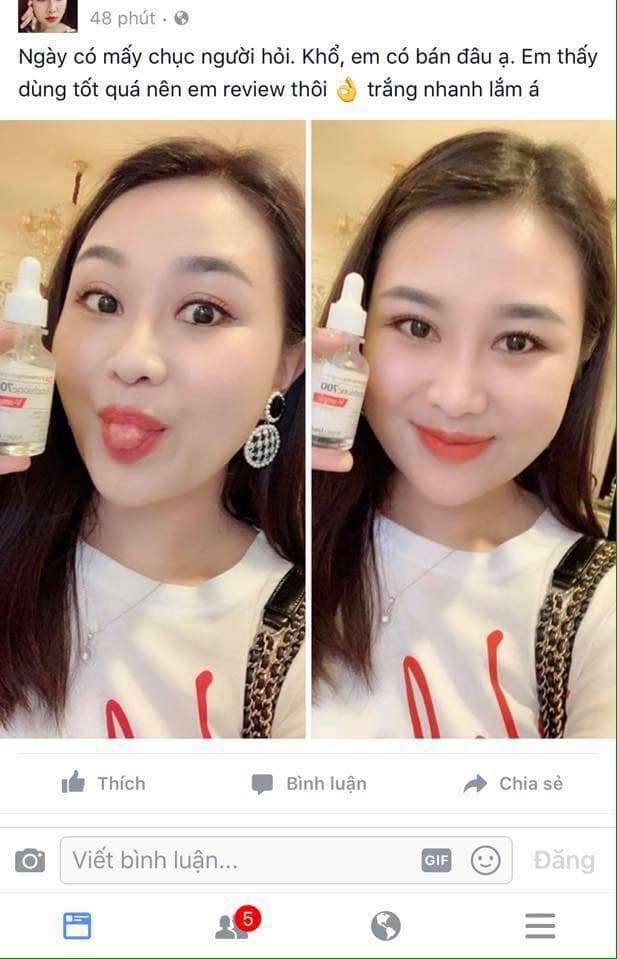Open the left selfie photo

pos(152,428)
